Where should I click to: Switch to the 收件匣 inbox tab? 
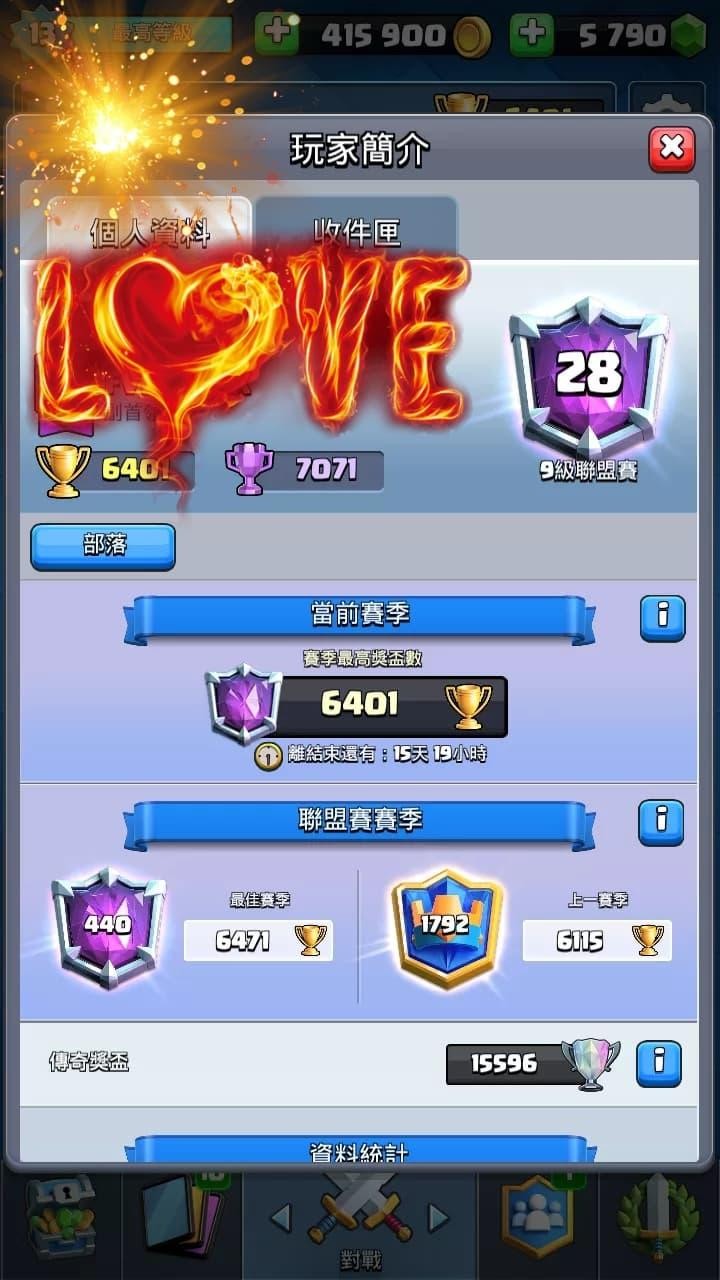point(356,231)
